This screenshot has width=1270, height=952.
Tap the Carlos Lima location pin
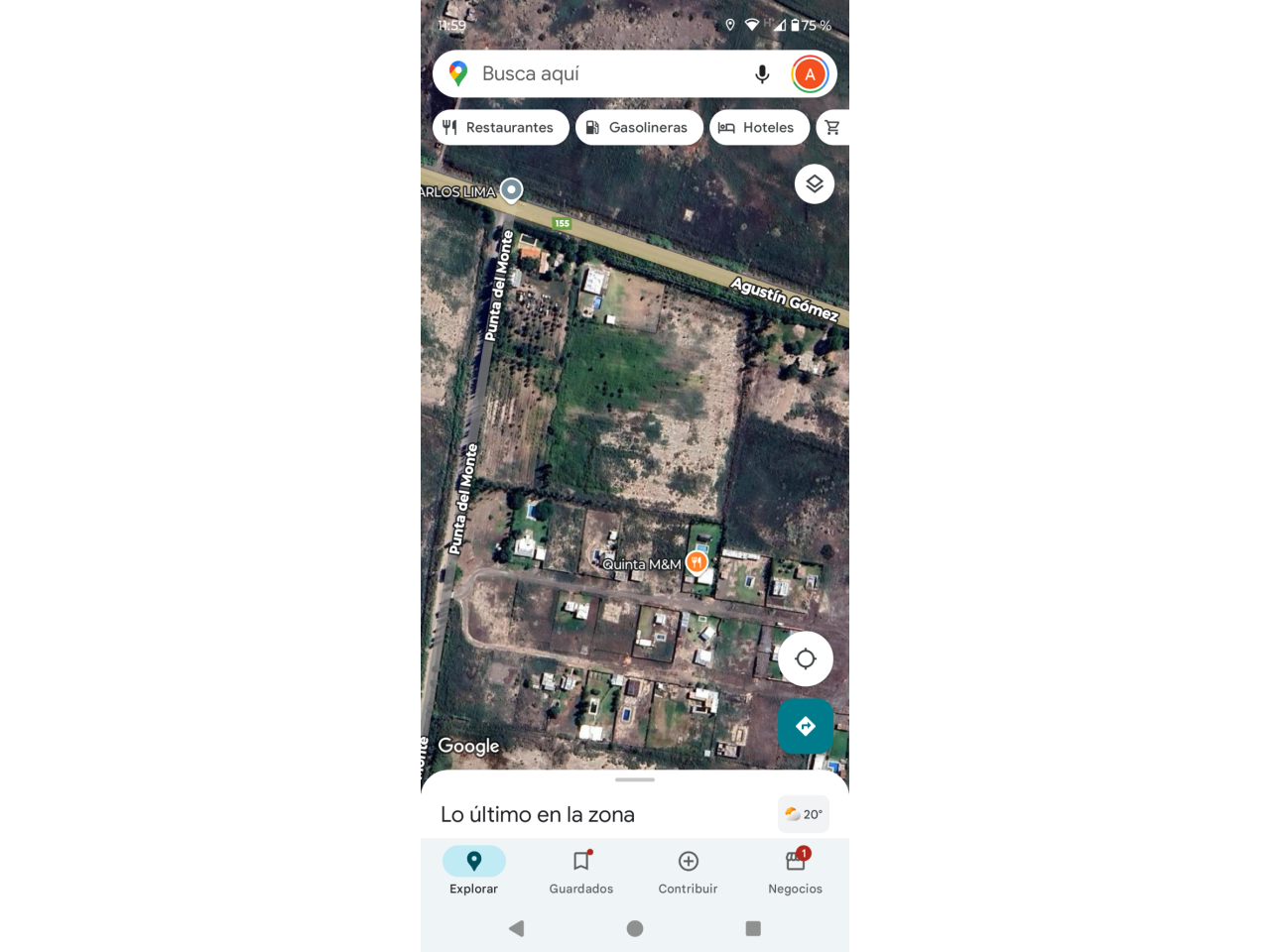tap(511, 189)
